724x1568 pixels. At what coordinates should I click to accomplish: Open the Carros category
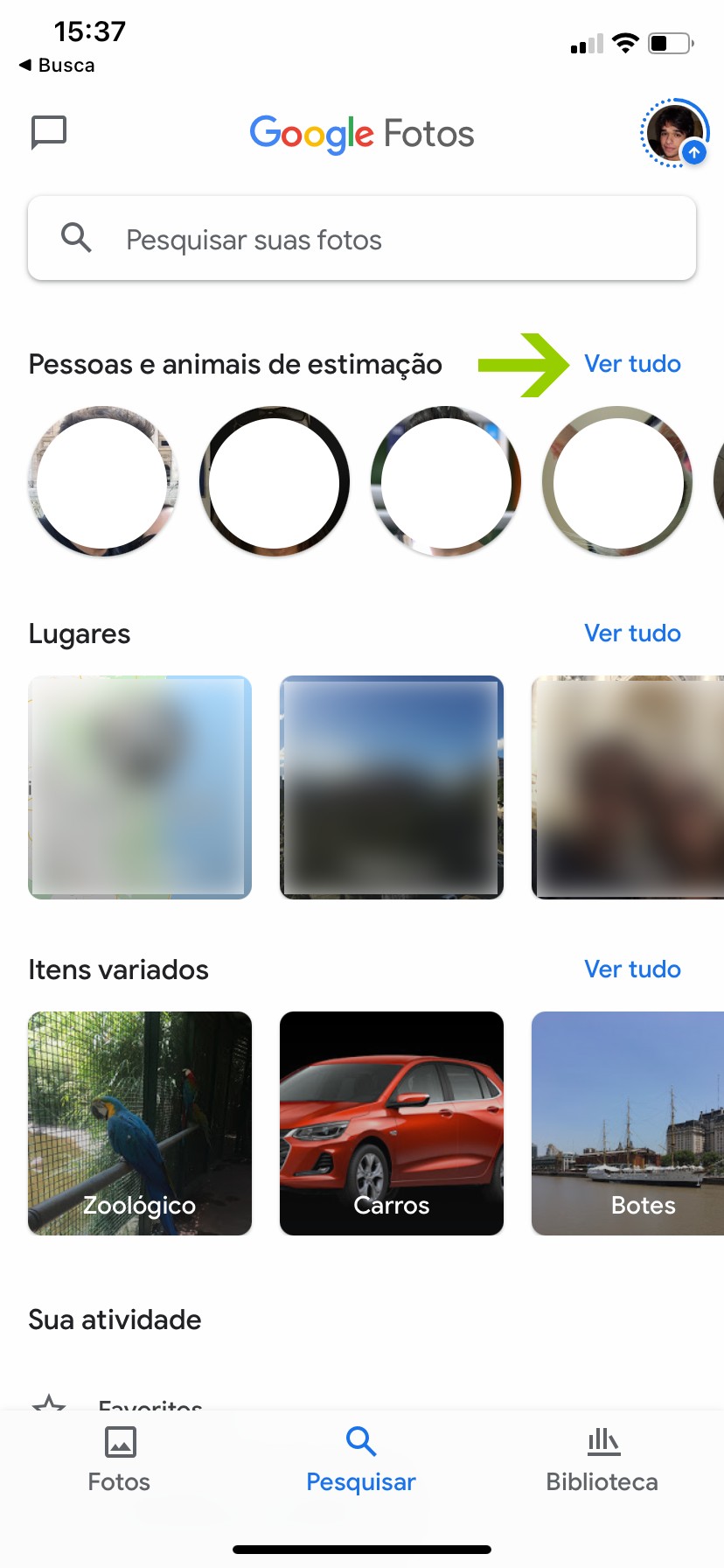tap(392, 1123)
